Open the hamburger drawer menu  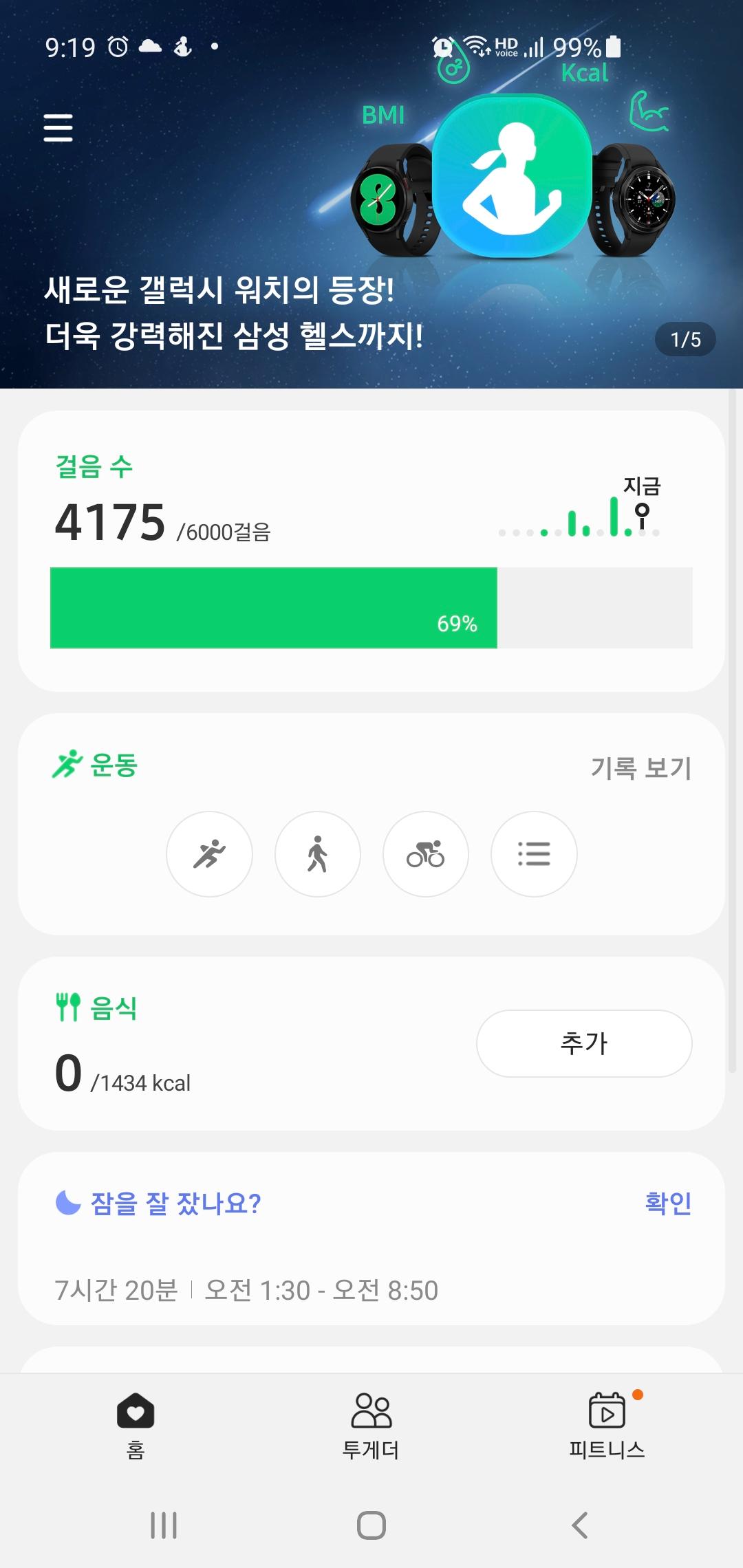click(x=58, y=128)
